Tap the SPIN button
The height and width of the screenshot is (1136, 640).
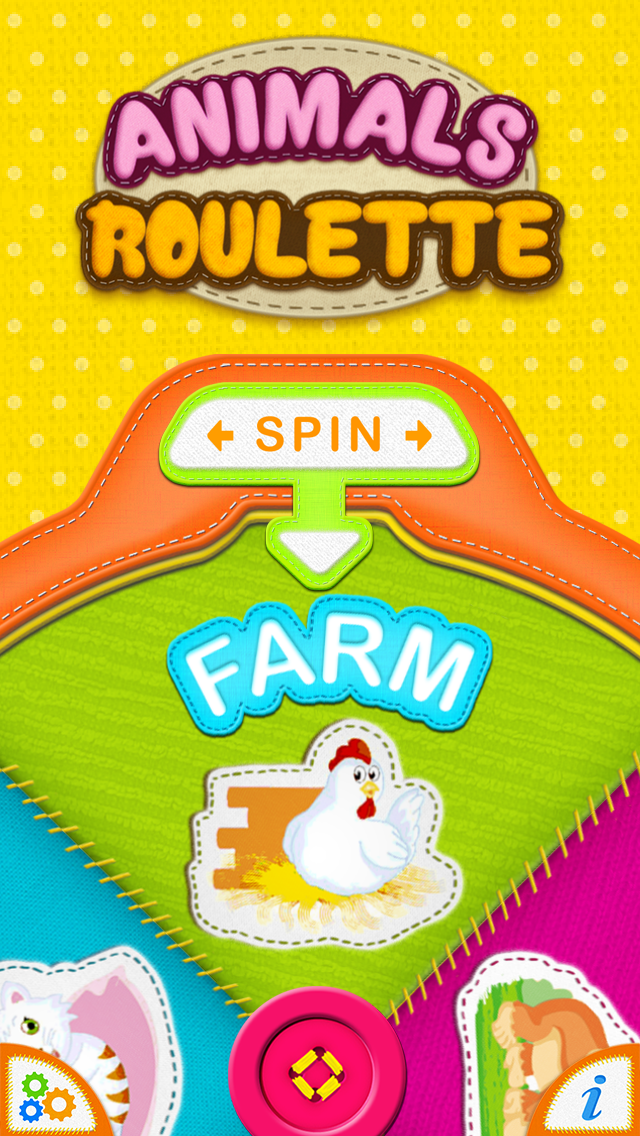click(320, 435)
